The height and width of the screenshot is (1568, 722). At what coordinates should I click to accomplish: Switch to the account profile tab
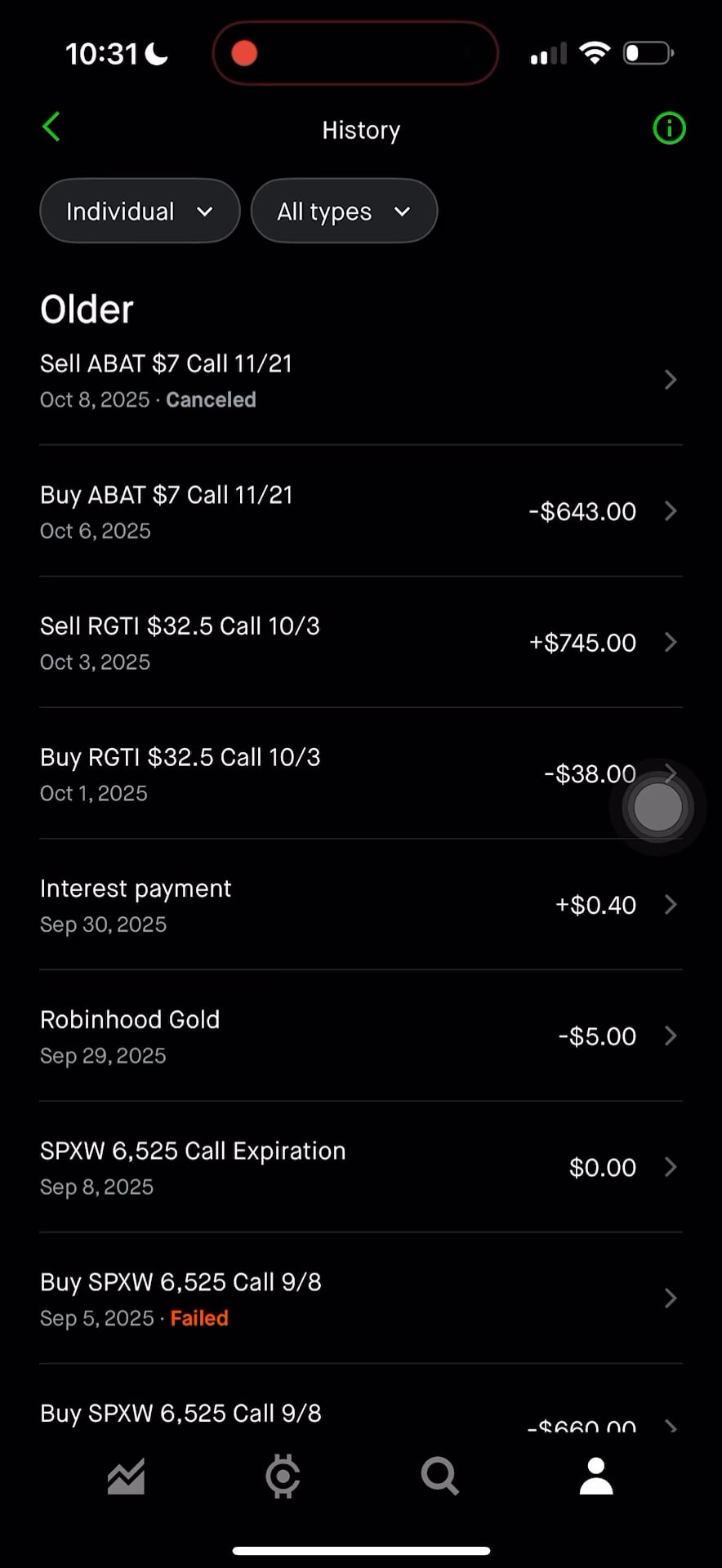tap(596, 1476)
